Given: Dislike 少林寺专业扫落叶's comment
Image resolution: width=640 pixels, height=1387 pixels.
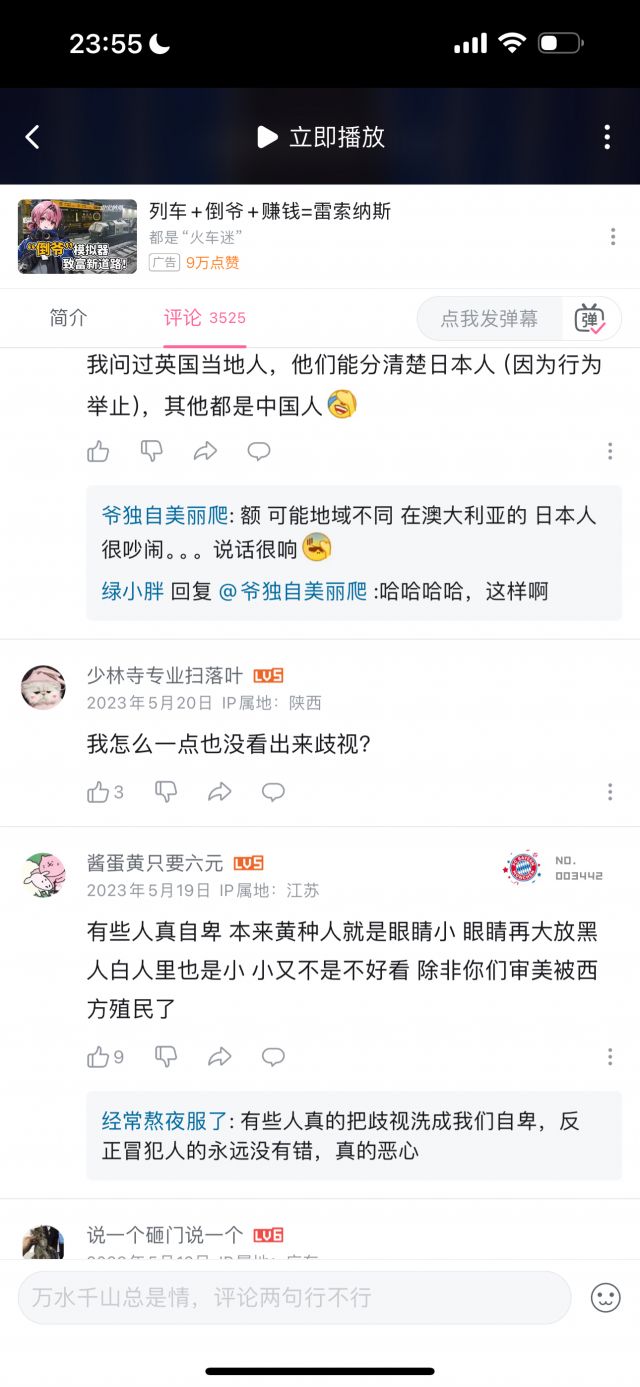Looking at the screenshot, I should click(x=165, y=792).
